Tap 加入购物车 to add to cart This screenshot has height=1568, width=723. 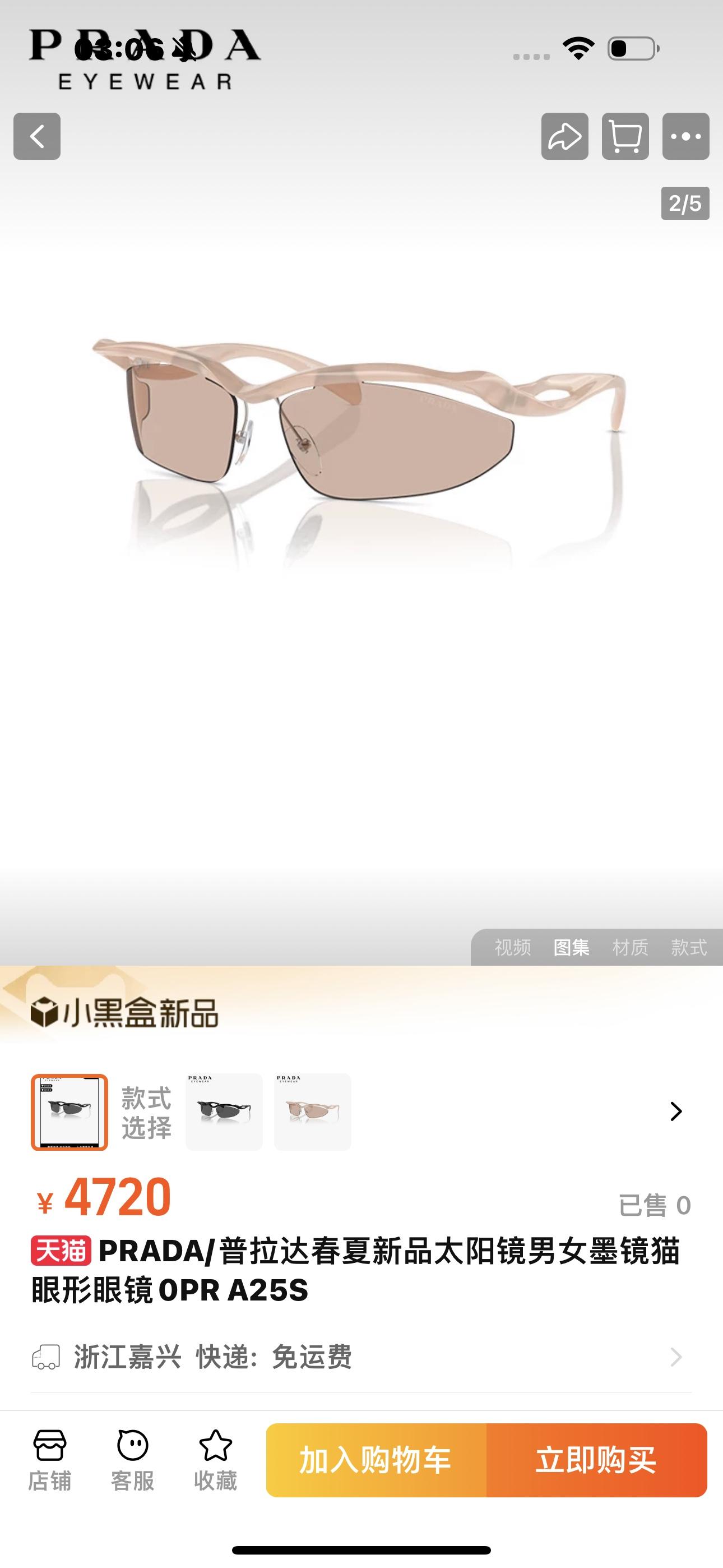376,1460
